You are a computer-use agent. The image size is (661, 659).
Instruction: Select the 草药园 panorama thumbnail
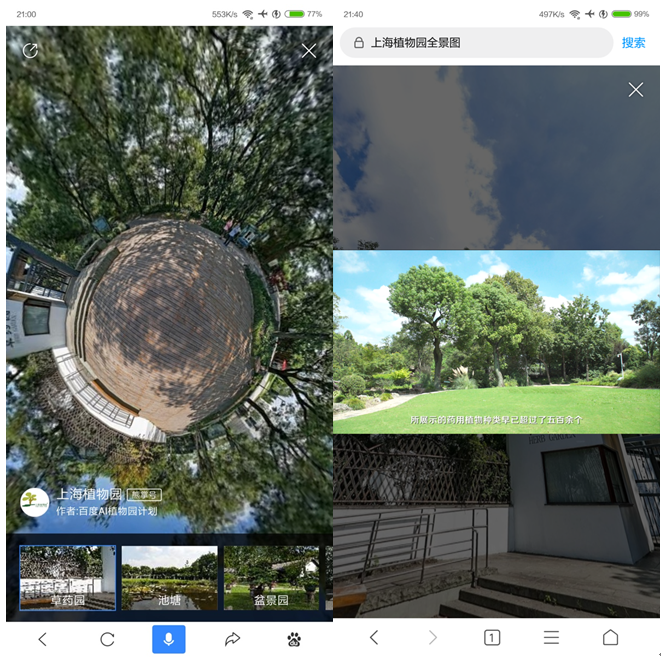[x=68, y=577]
